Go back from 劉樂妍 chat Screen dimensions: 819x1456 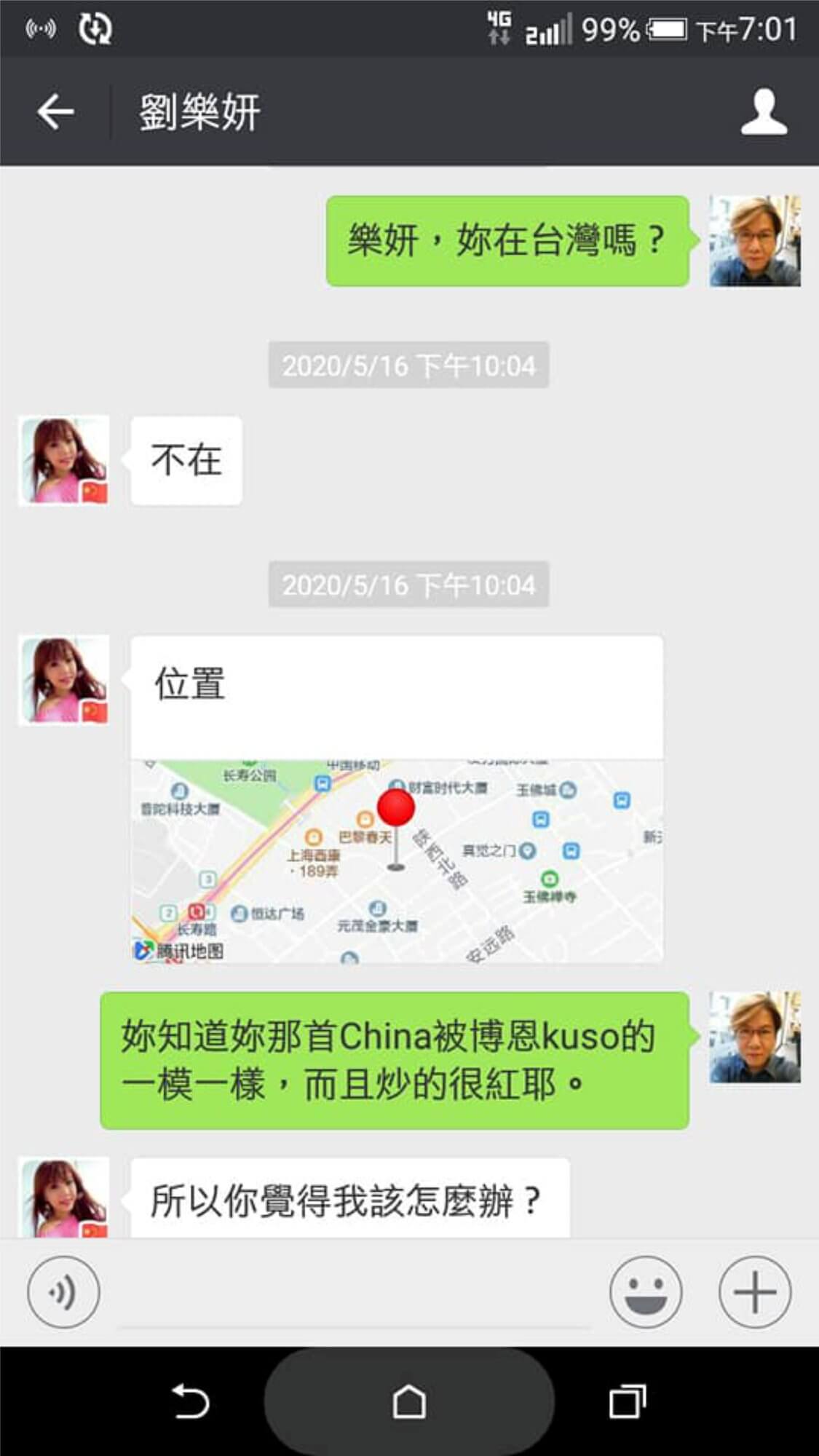tap(55, 112)
